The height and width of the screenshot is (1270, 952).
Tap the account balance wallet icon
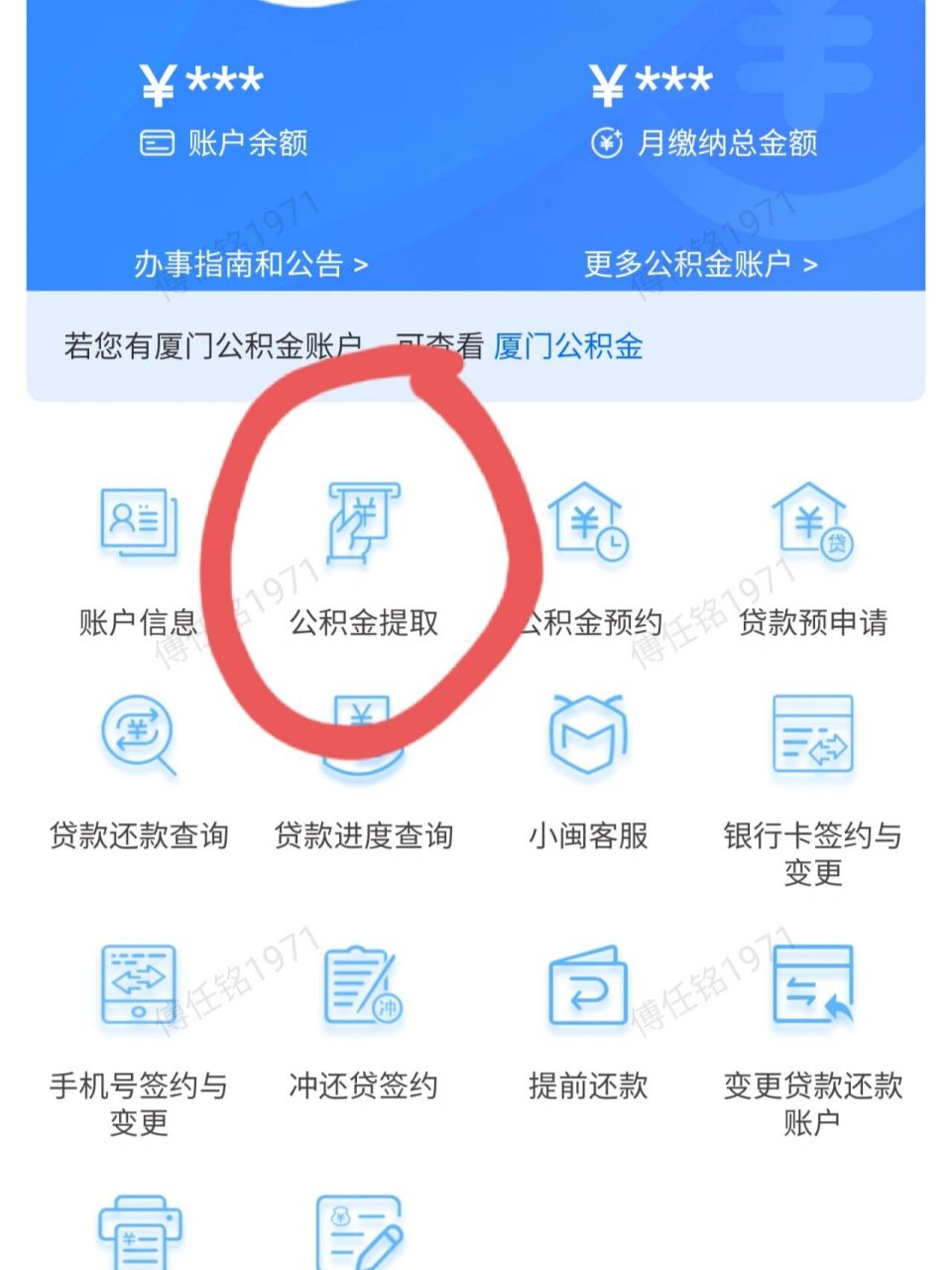tap(156, 143)
